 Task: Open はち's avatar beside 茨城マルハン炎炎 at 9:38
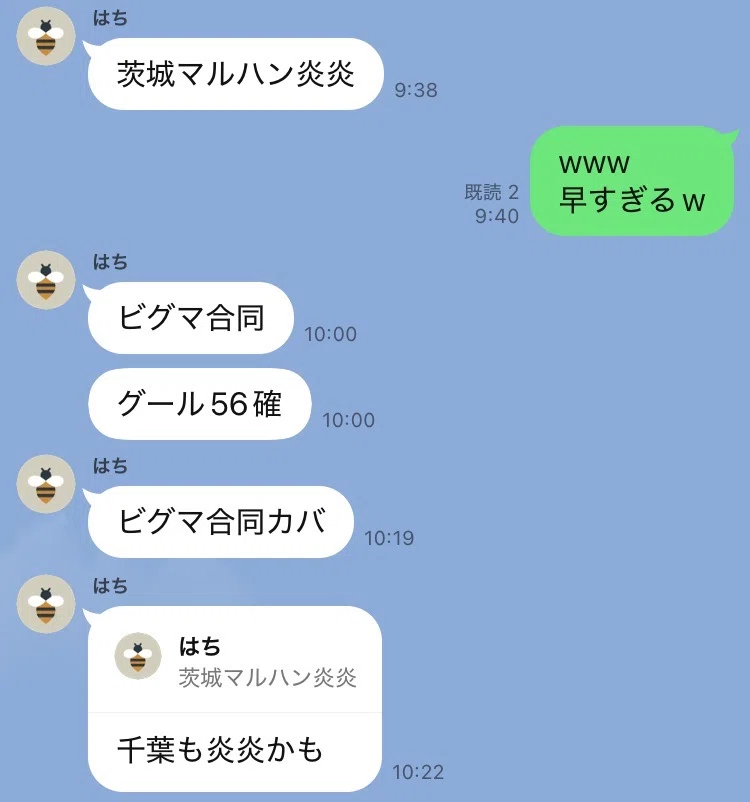click(46, 37)
